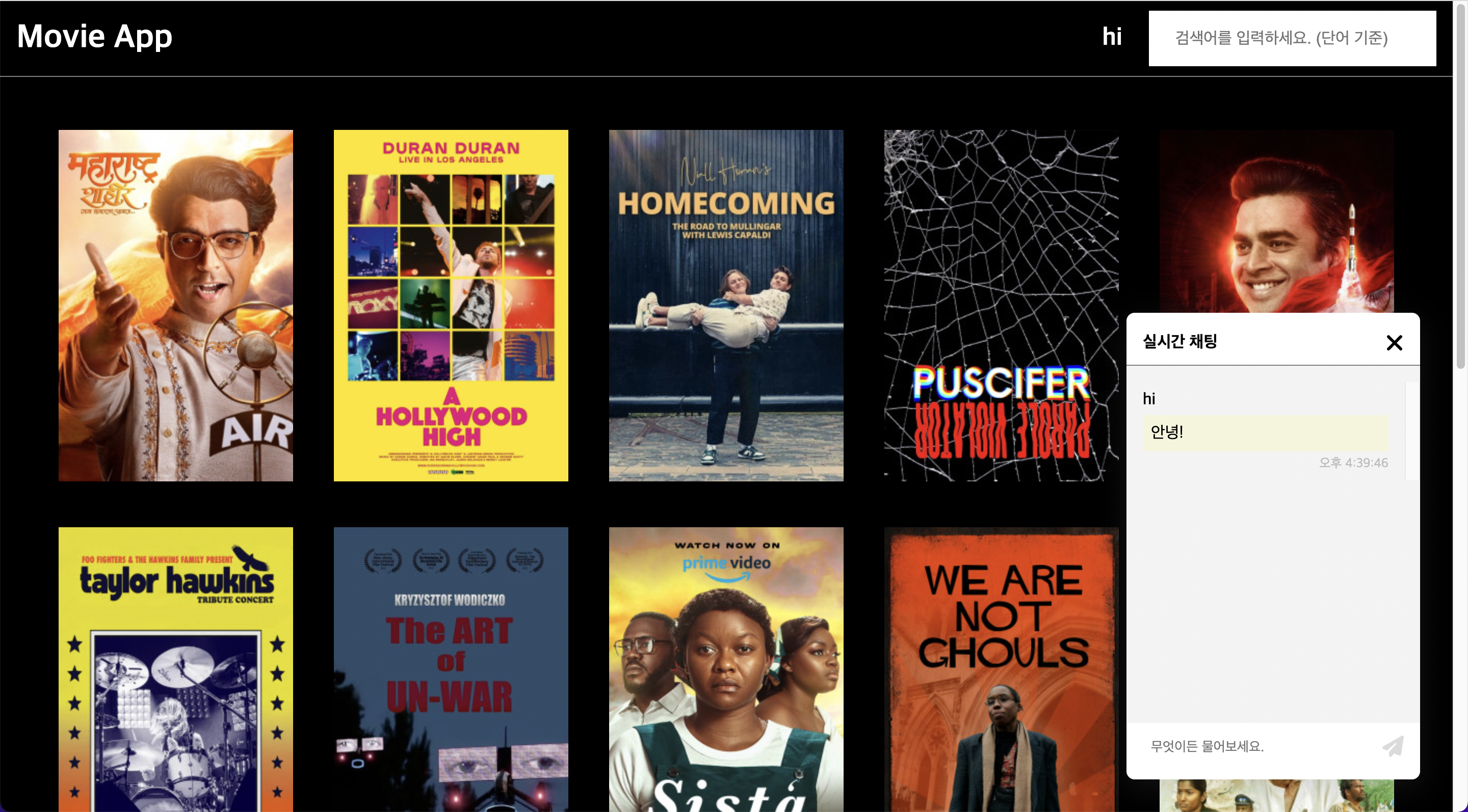1468x812 pixels.
Task: Close the 실시간 채팅 chat panel
Action: (x=1394, y=342)
